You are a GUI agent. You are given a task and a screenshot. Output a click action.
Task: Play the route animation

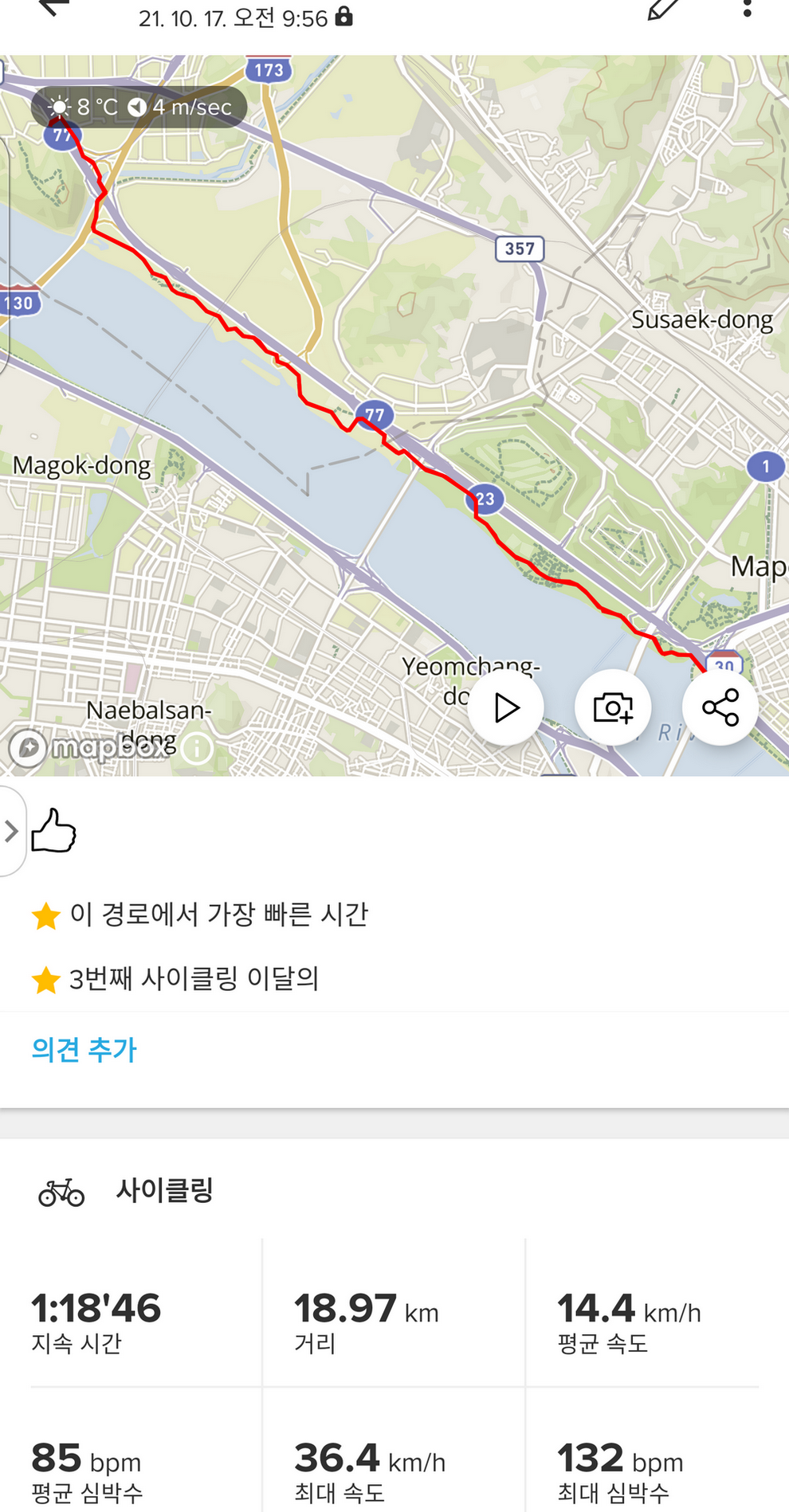tap(506, 707)
